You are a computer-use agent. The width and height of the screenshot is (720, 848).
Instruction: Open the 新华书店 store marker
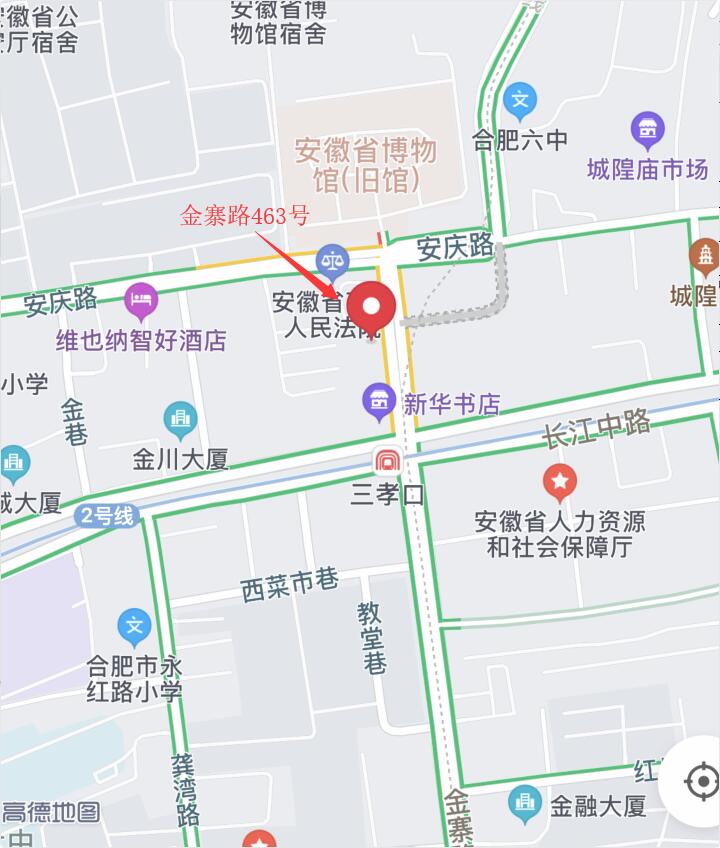(379, 402)
